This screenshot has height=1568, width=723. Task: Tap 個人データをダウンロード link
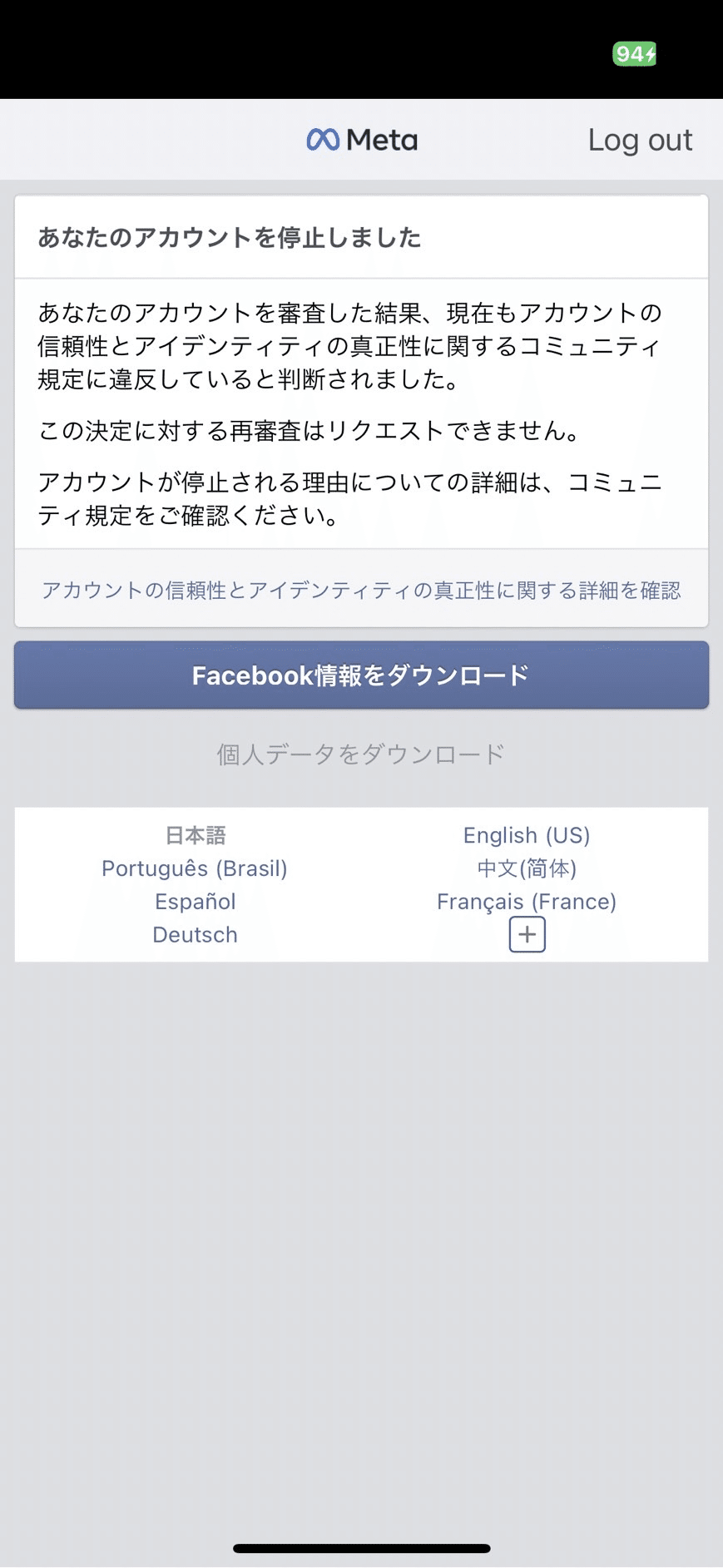pyautogui.click(x=361, y=753)
